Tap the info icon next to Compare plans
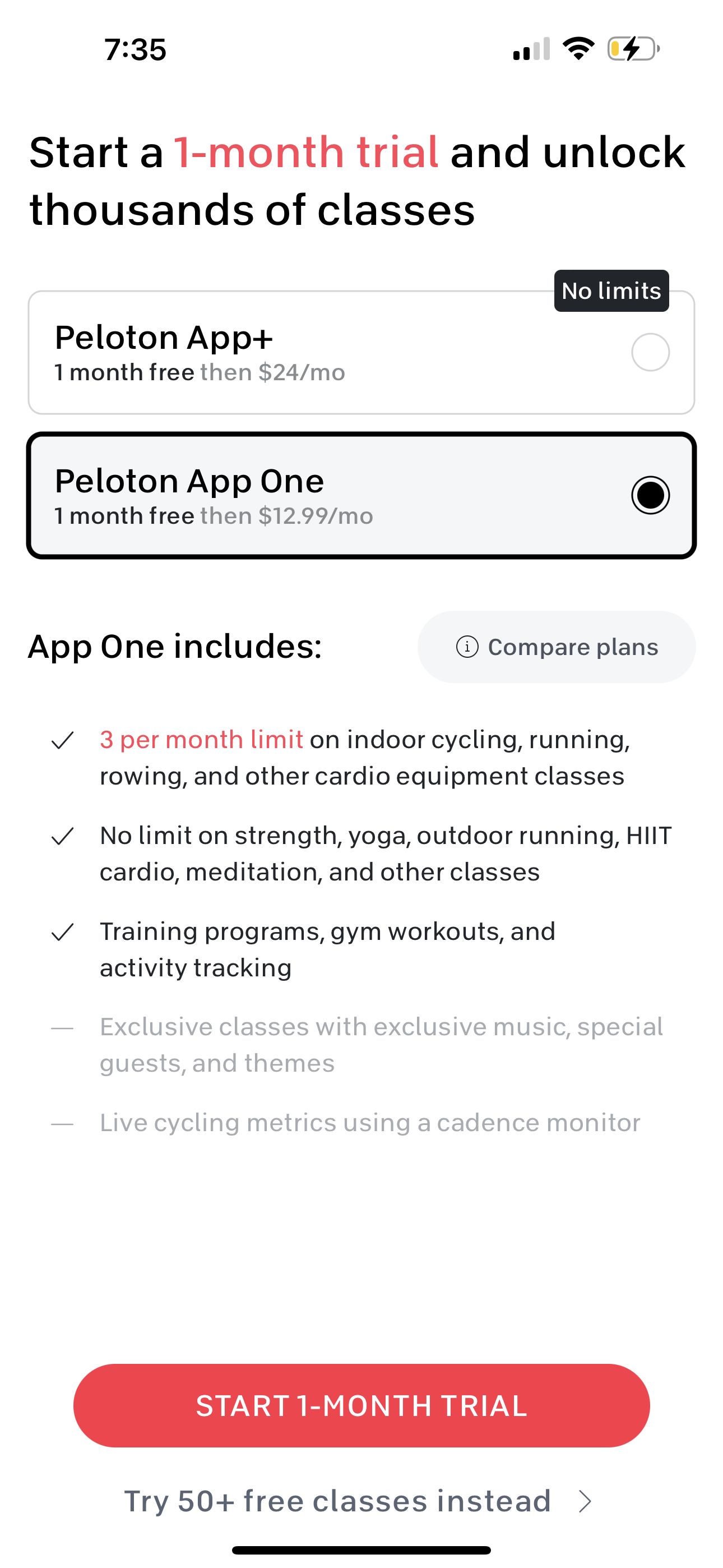This screenshot has width=723, height=1568. (466, 647)
